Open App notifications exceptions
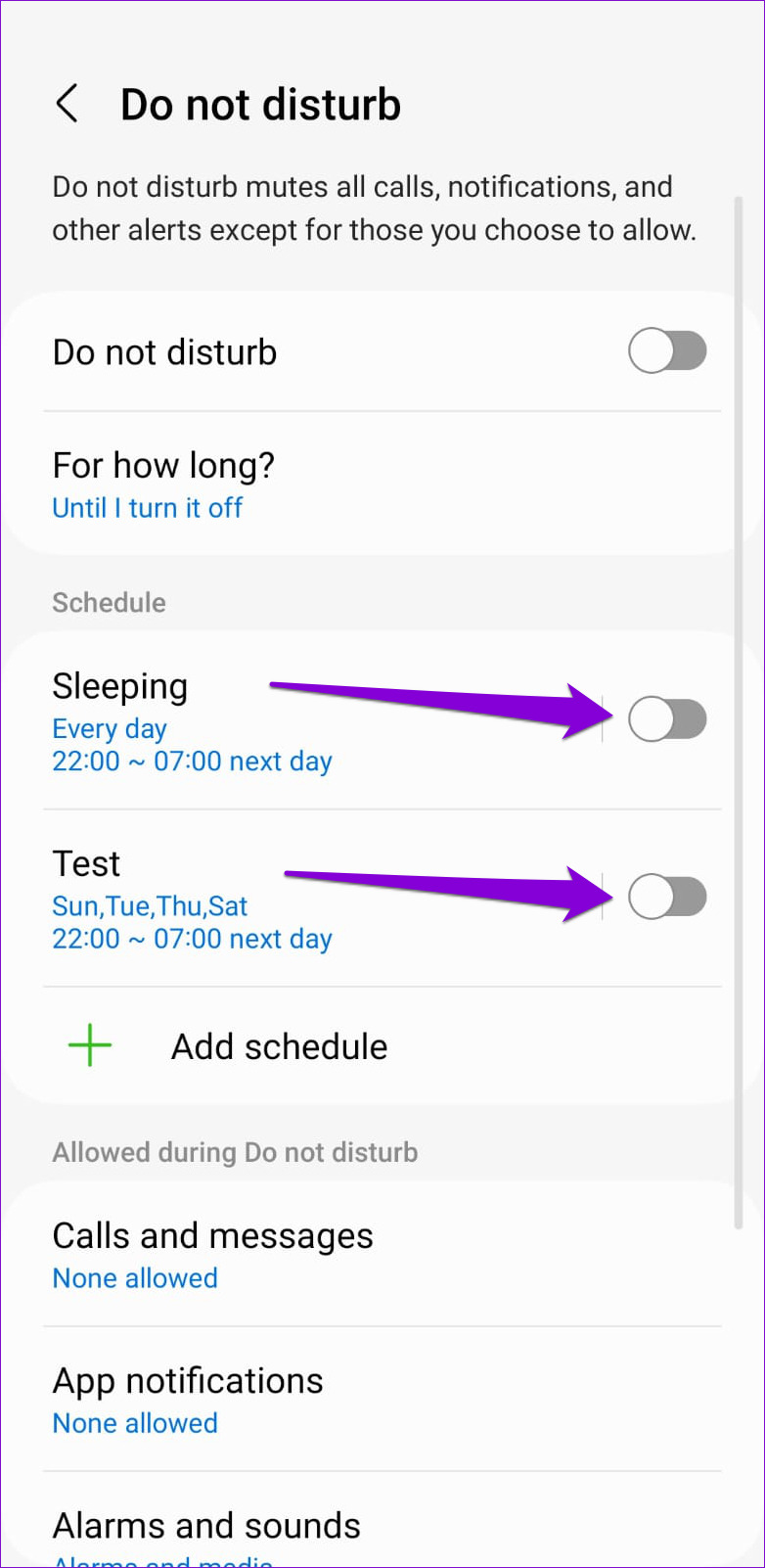Image resolution: width=765 pixels, height=1568 pixels. [x=382, y=1400]
